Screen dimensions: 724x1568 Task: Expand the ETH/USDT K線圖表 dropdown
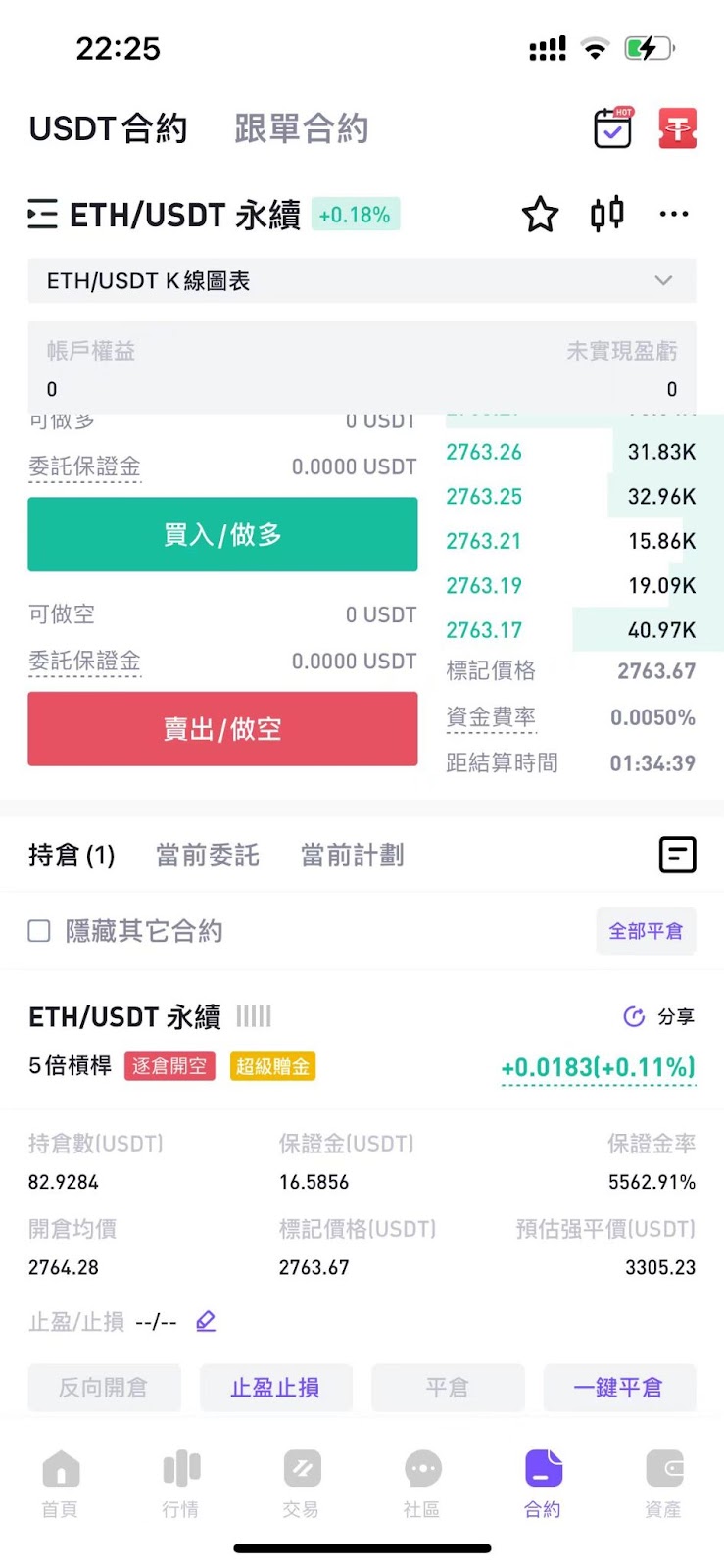pyautogui.click(x=362, y=281)
